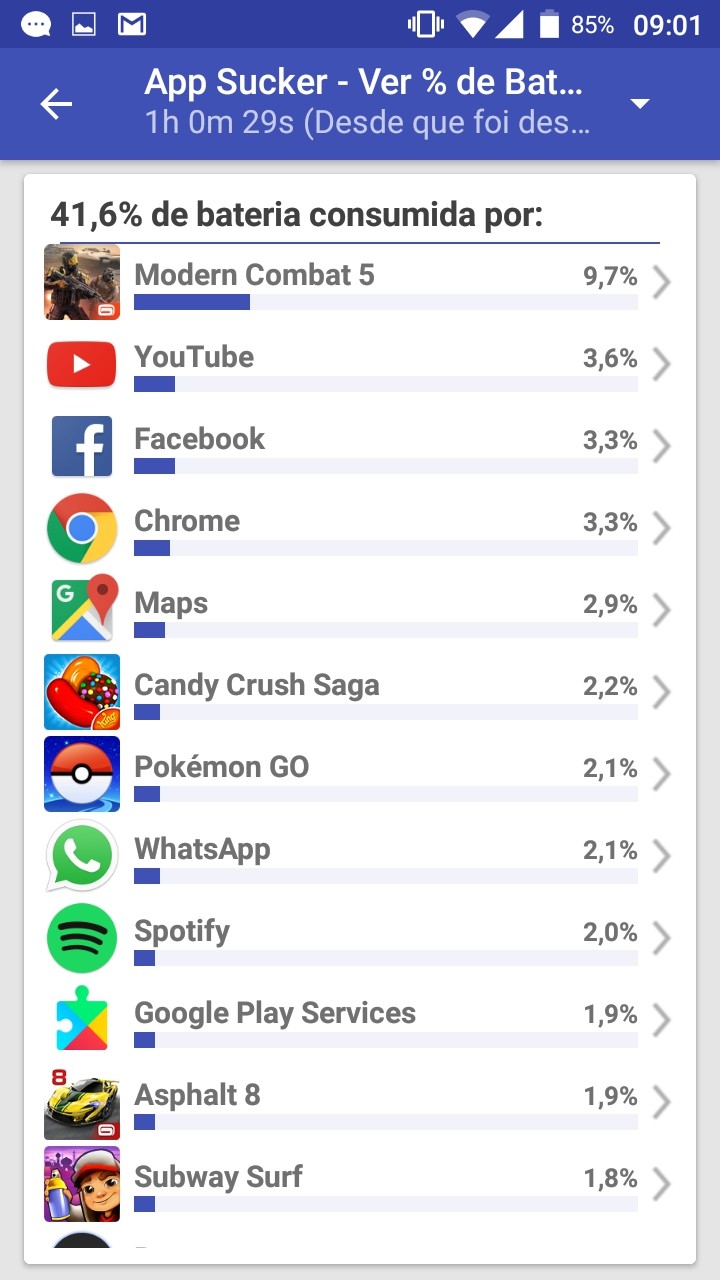Go back using the arrow icon
Image resolution: width=720 pixels, height=1280 pixels.
(56, 104)
